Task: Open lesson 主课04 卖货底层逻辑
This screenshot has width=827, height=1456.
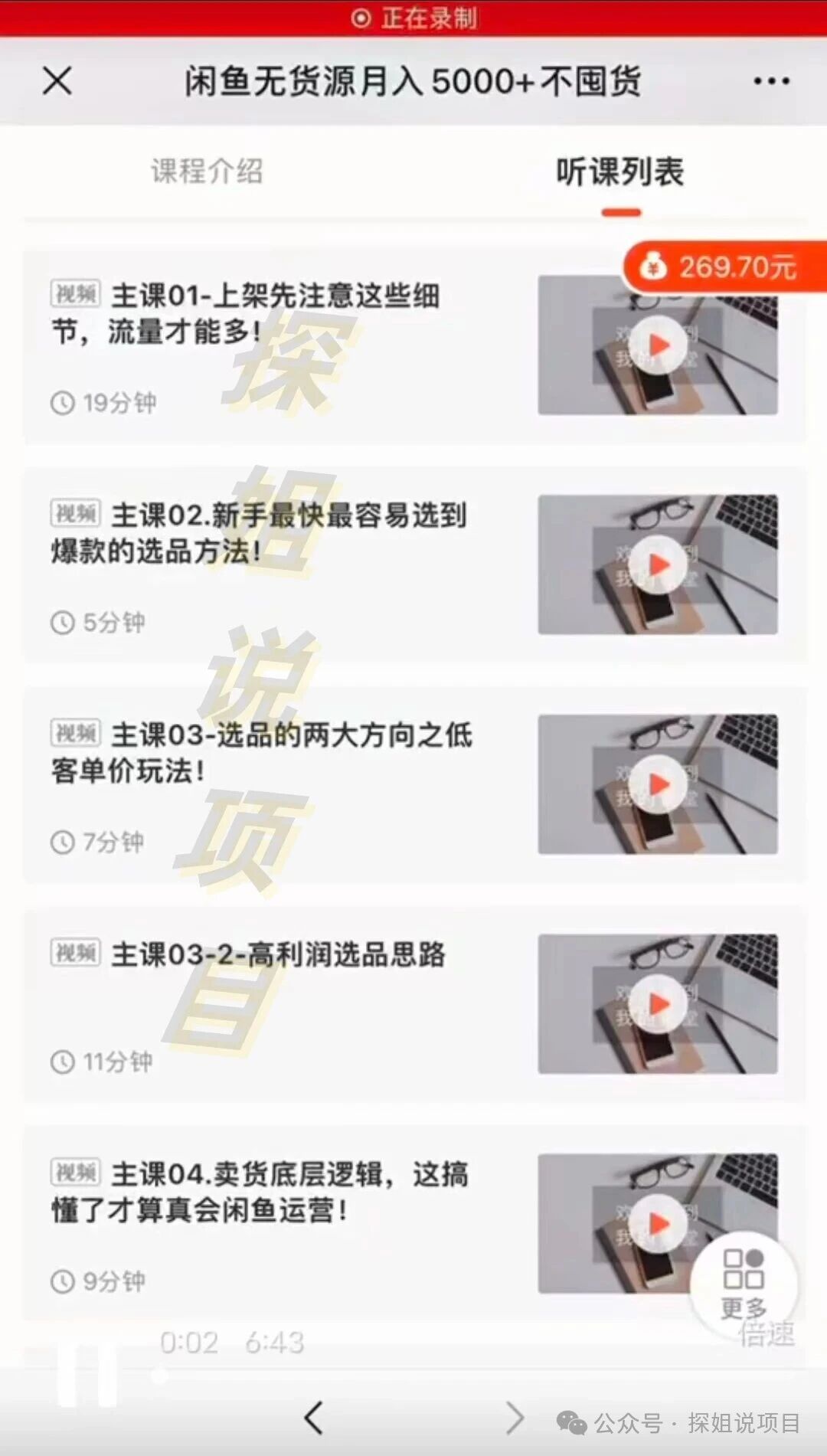Action: pyautogui.click(x=259, y=1192)
